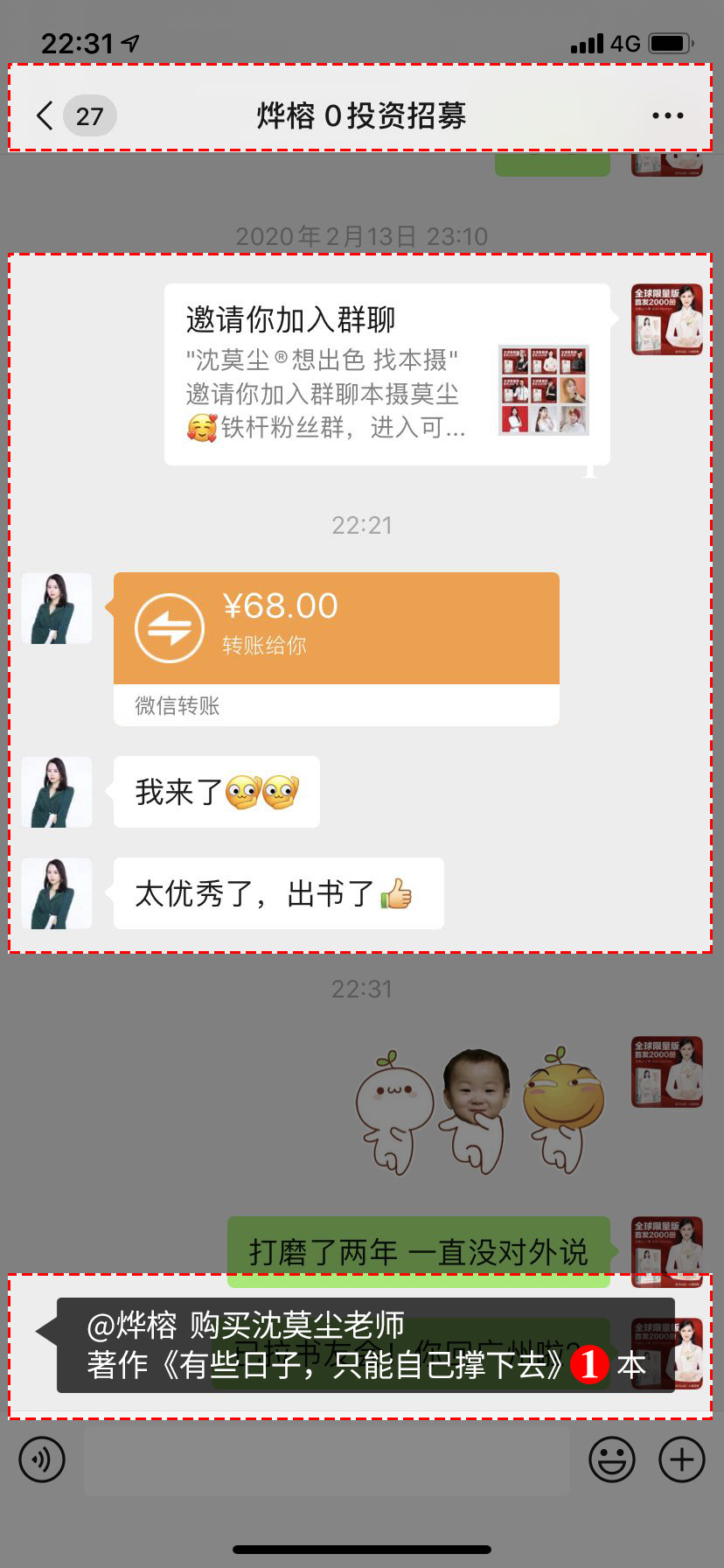
Task: Open the group chat invitation card
Action: (x=386, y=374)
